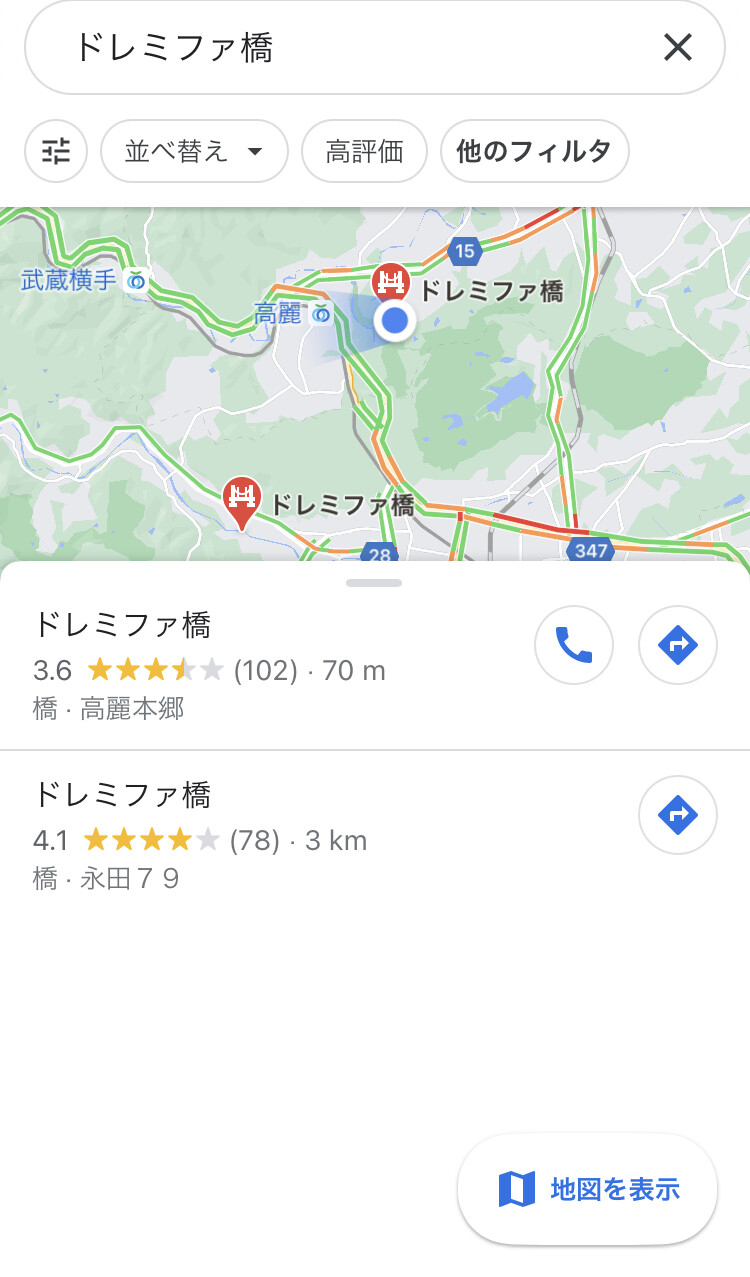
Task: Open the 3.6-rated ドレミファ橋 result
Action: (270, 667)
